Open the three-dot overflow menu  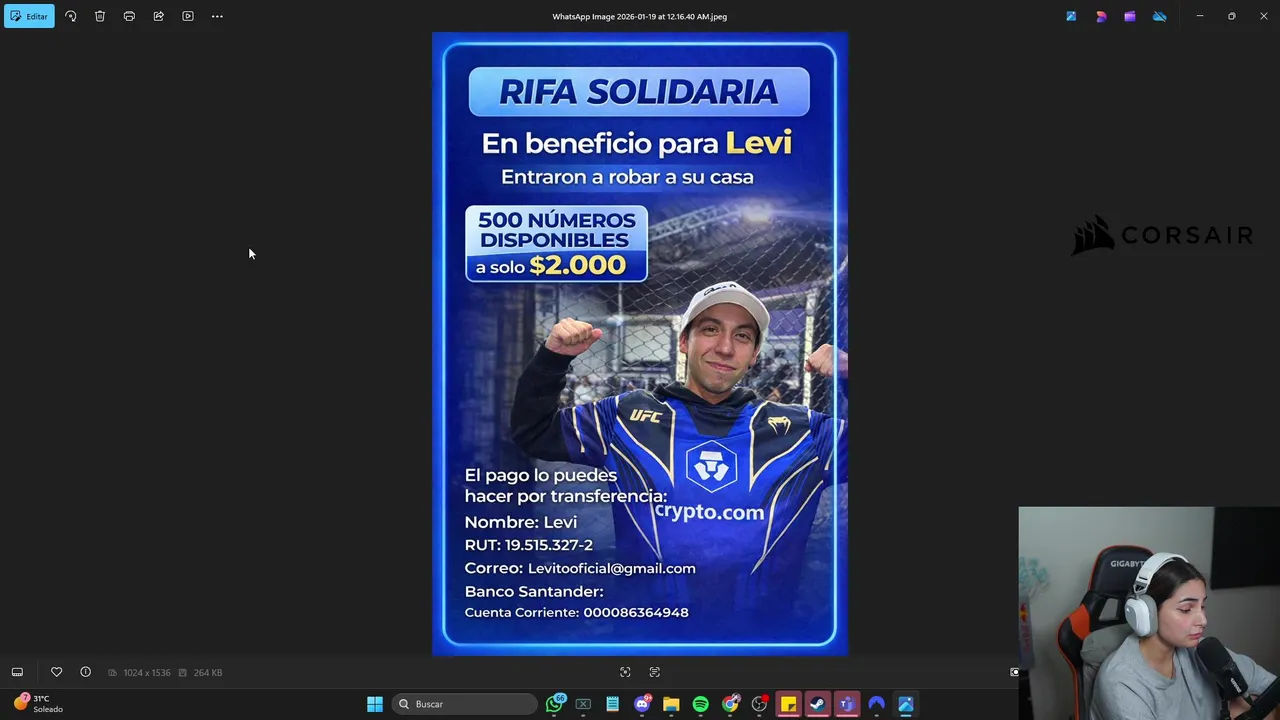pyautogui.click(x=217, y=16)
